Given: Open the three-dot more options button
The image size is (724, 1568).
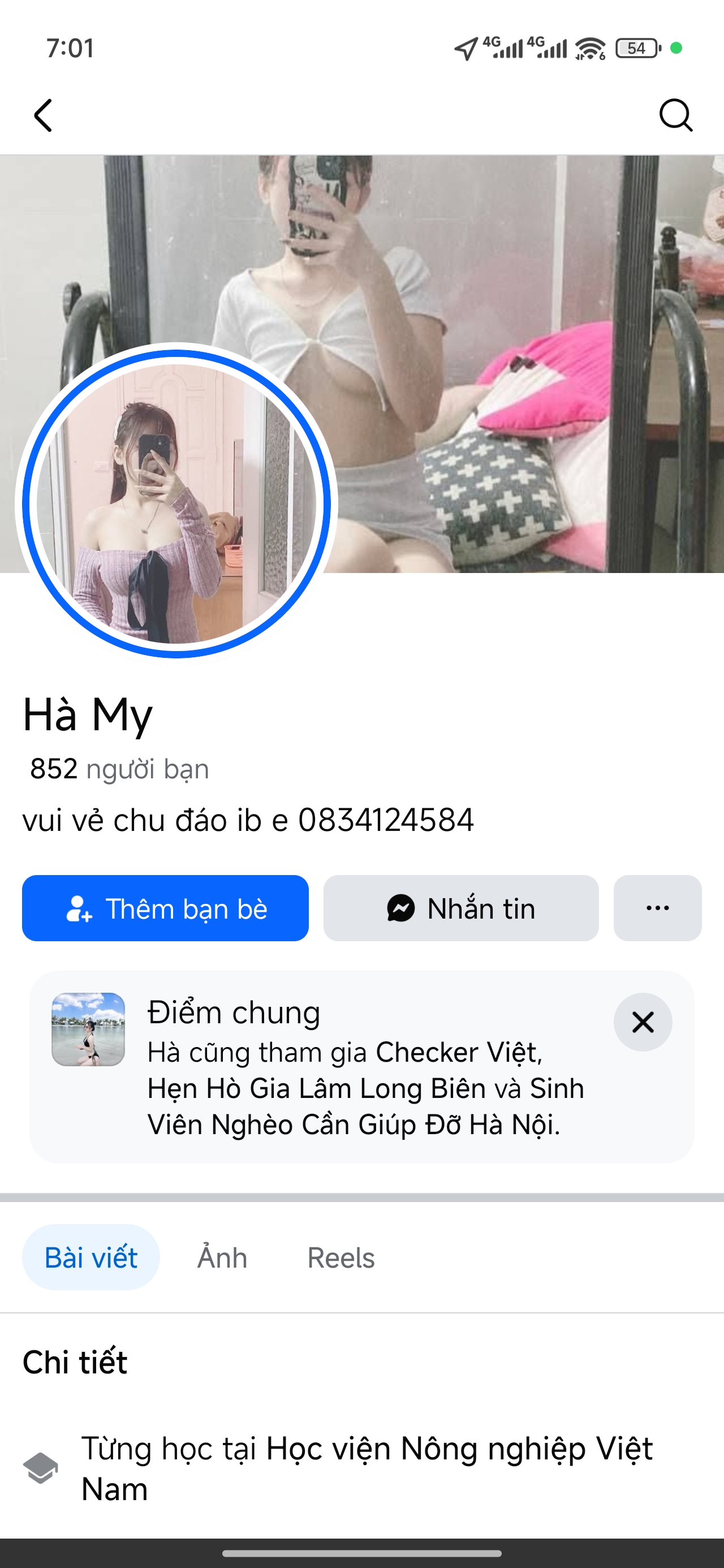Looking at the screenshot, I should pyautogui.click(x=657, y=908).
